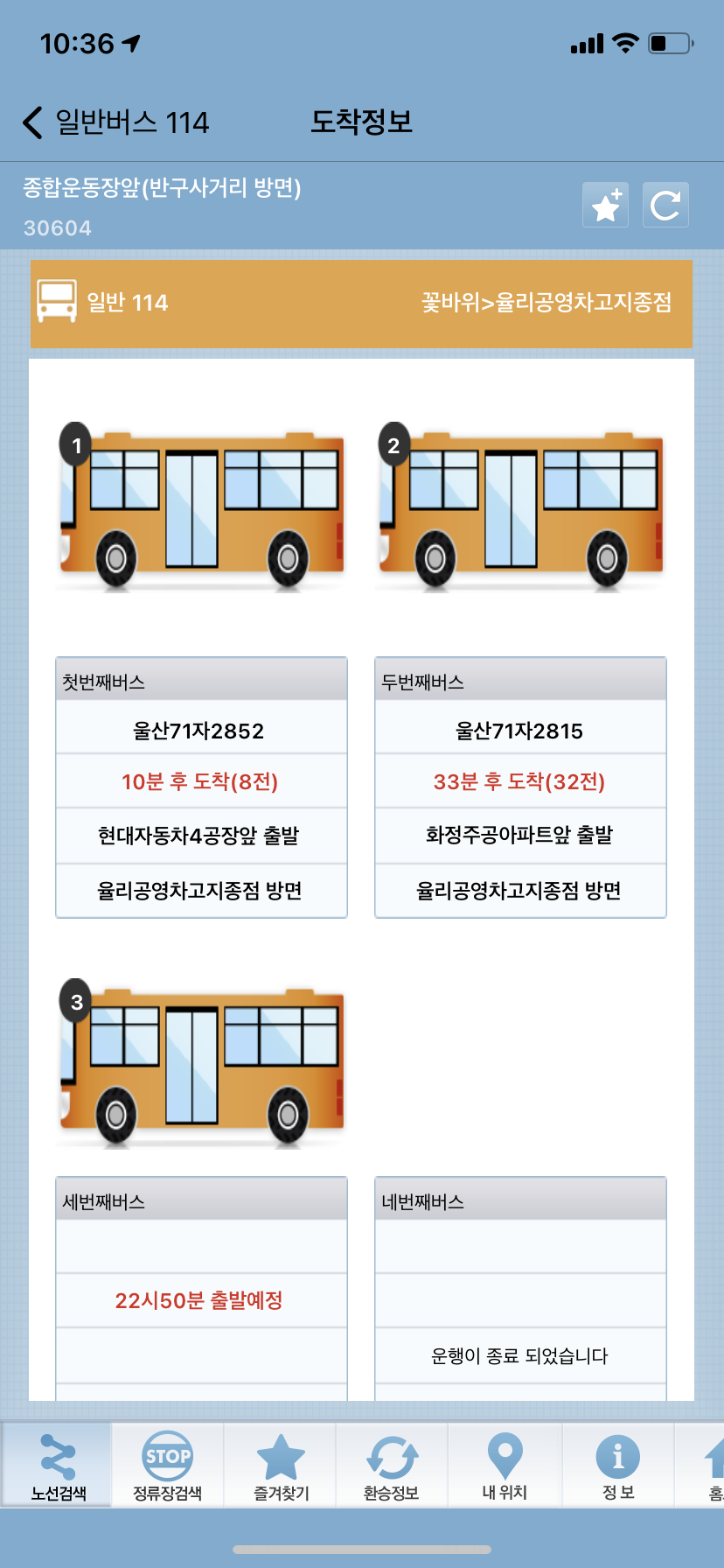Open the 정보 tab
724x1568 pixels.
pos(617,1465)
